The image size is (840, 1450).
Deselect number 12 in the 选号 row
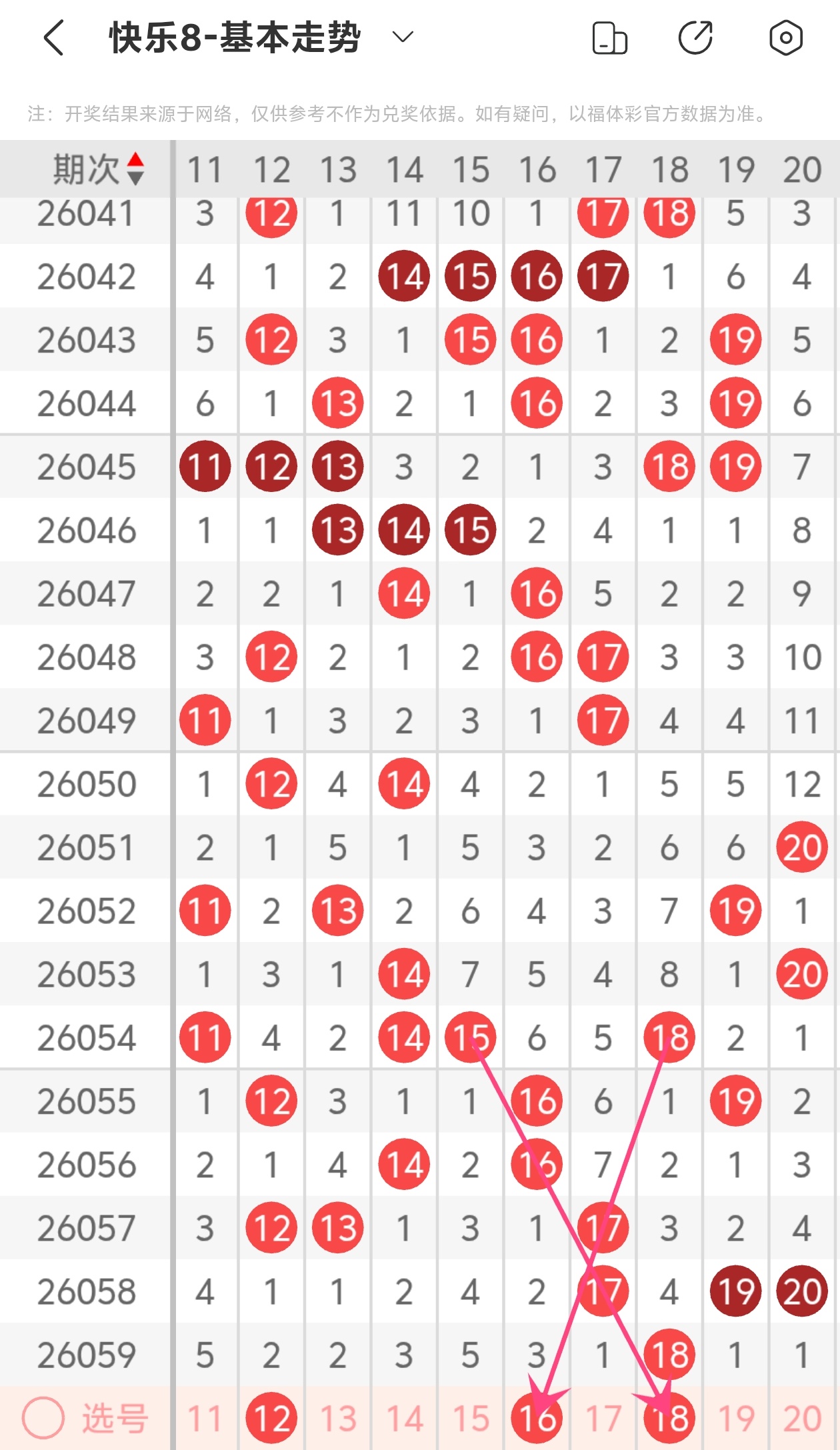pyautogui.click(x=271, y=1418)
